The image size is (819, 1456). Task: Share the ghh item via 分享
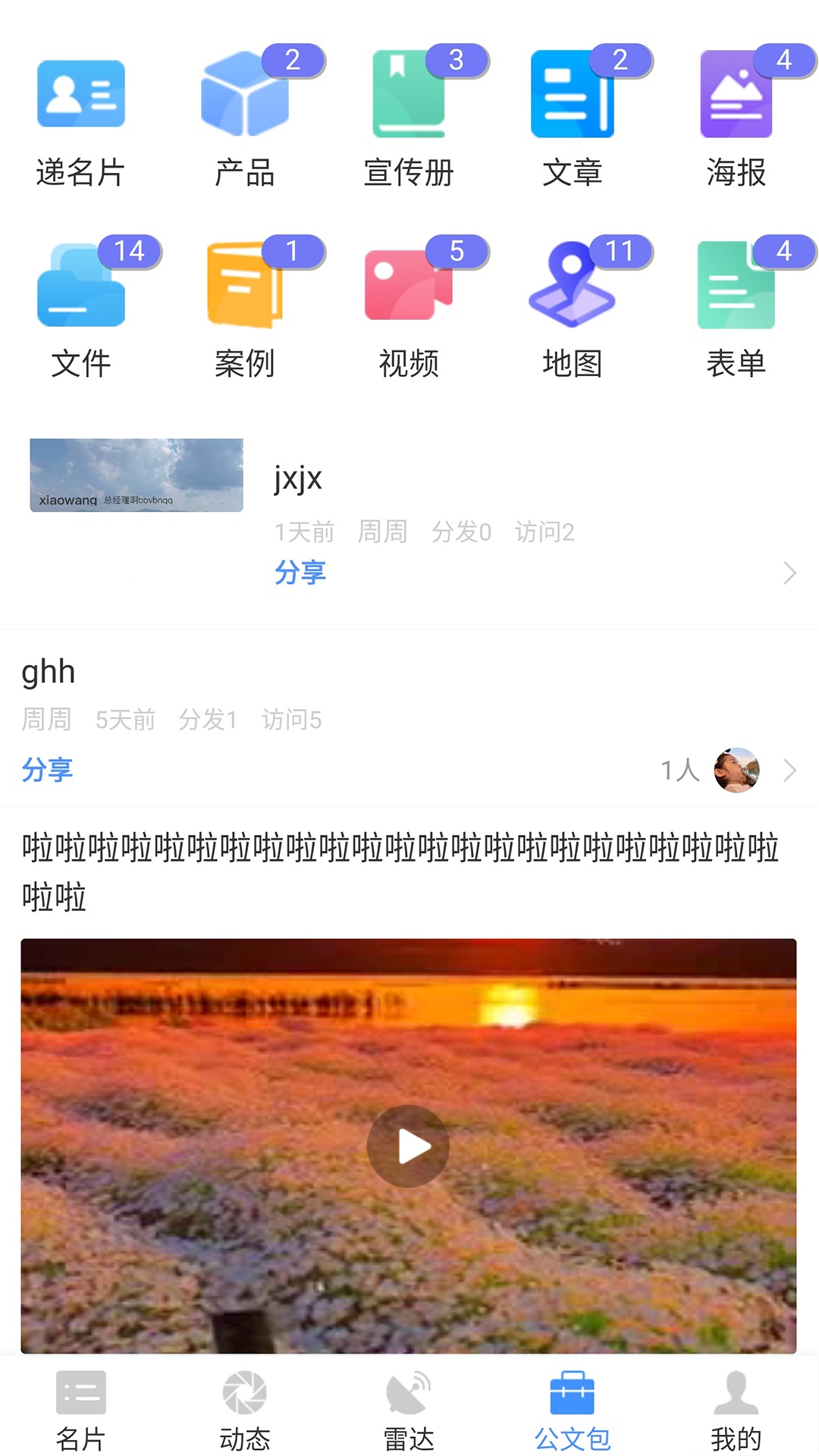47,770
